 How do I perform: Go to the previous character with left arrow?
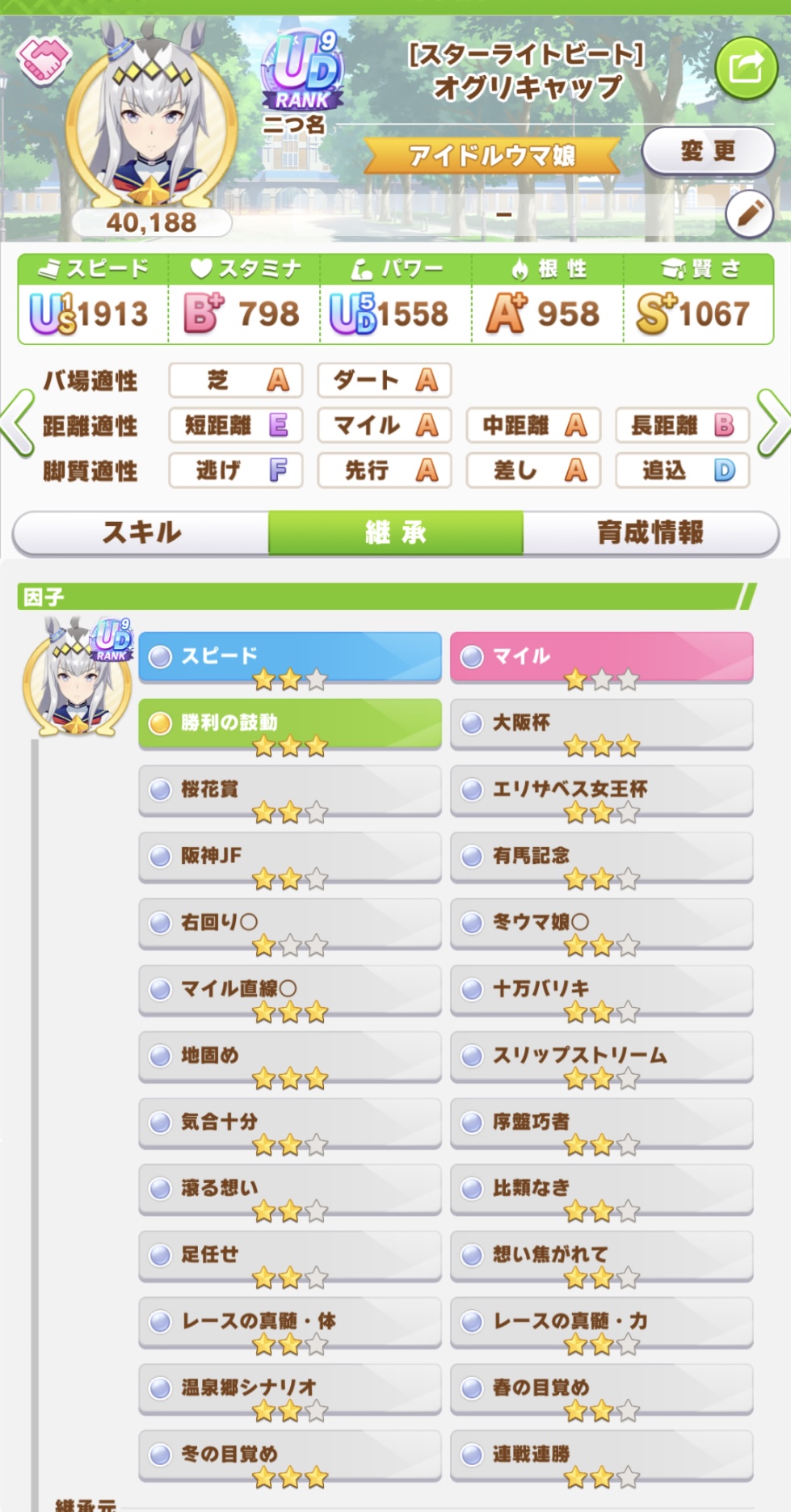click(x=18, y=424)
